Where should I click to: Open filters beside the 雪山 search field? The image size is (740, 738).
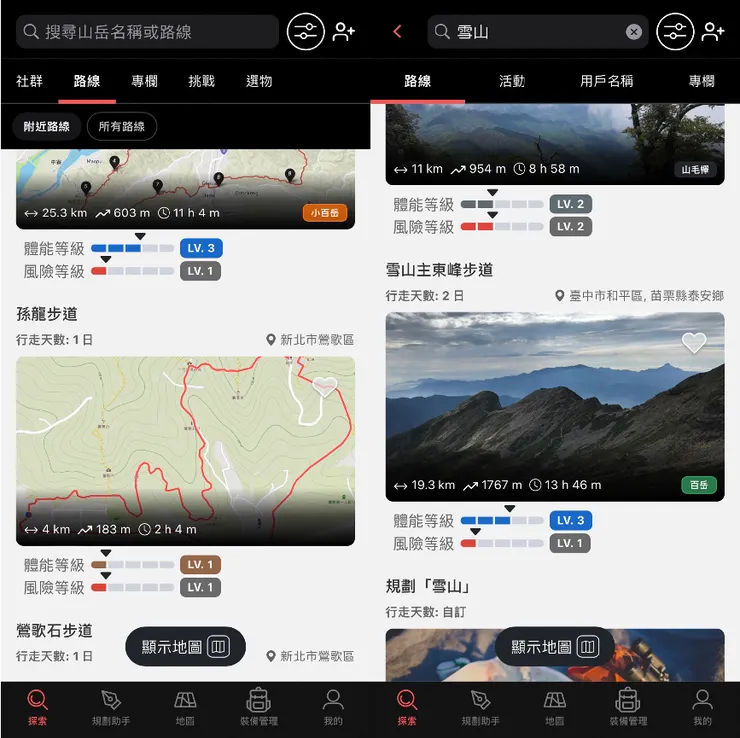(x=675, y=32)
